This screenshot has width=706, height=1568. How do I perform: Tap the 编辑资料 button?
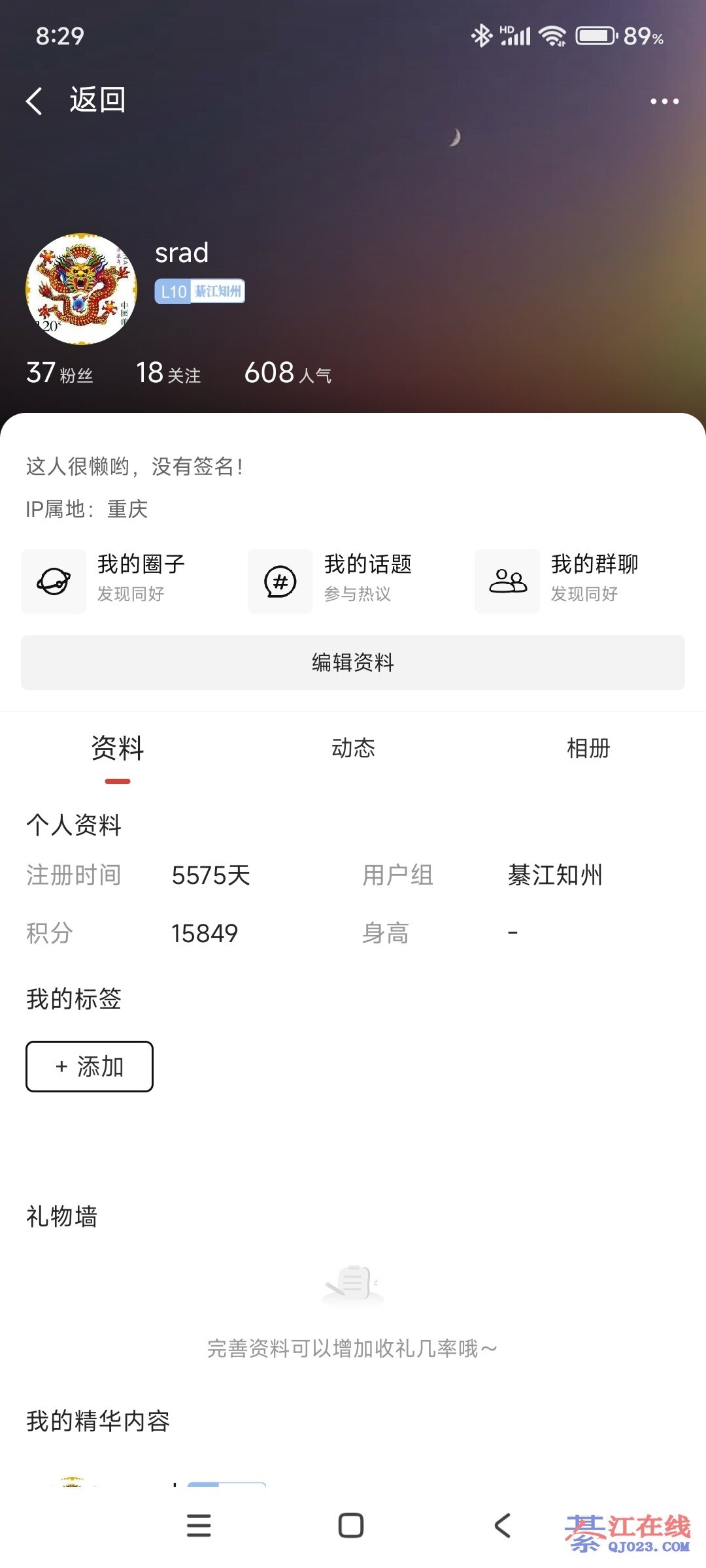(x=353, y=662)
